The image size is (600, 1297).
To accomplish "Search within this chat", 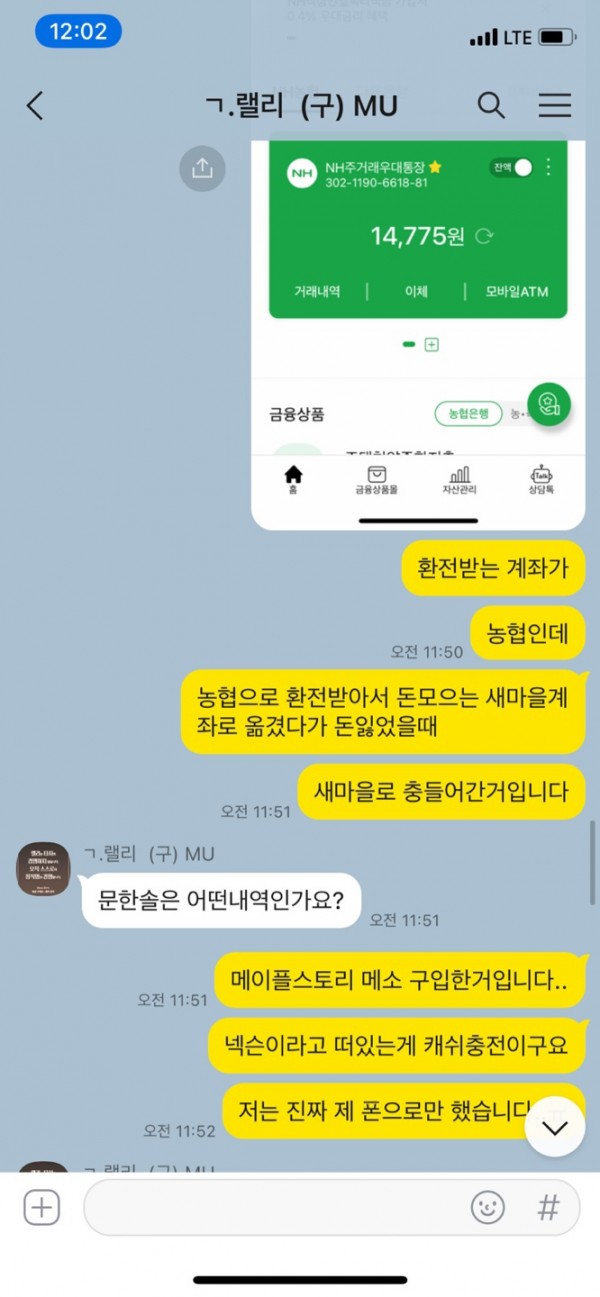I will pos(491,105).
